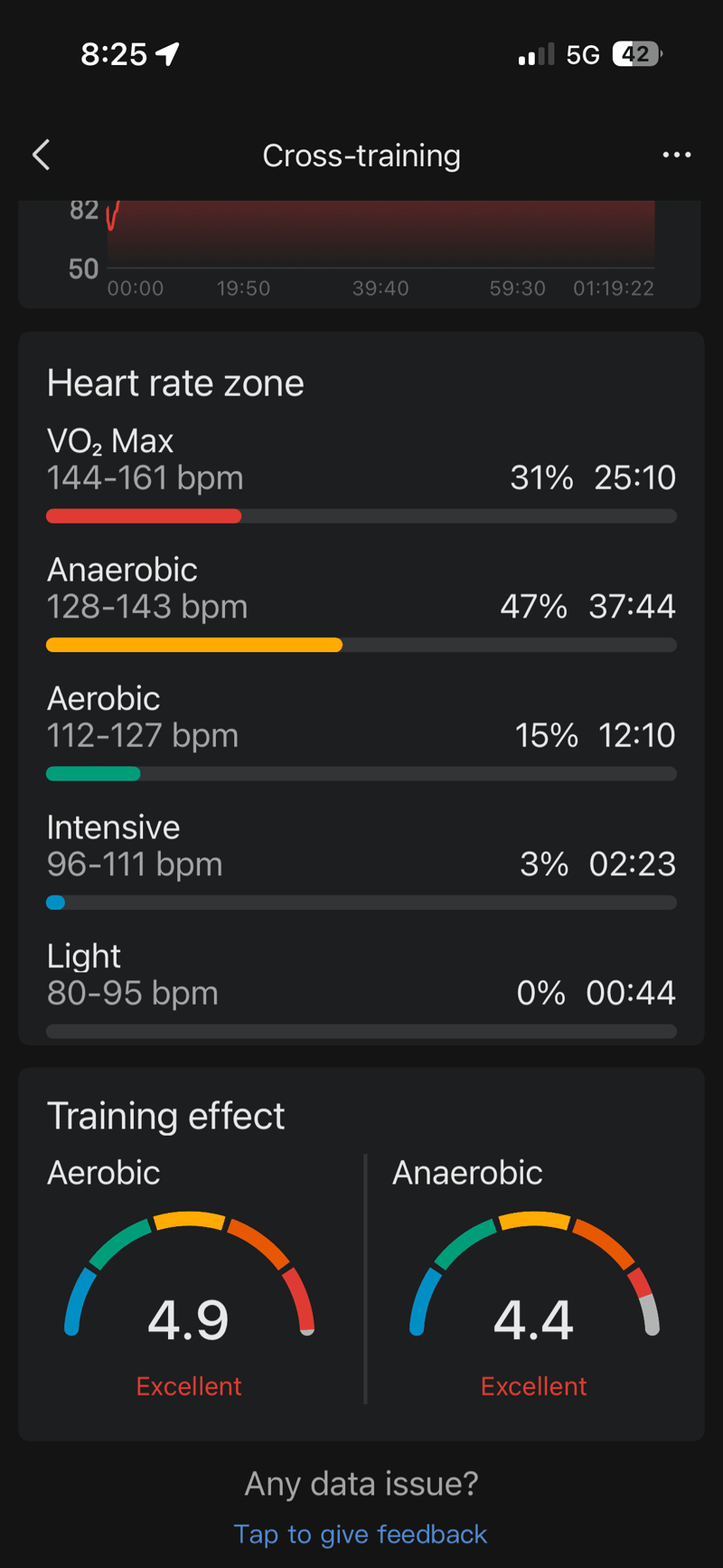The height and width of the screenshot is (1568, 723).
Task: Open the three-dot overflow menu
Action: point(676,156)
